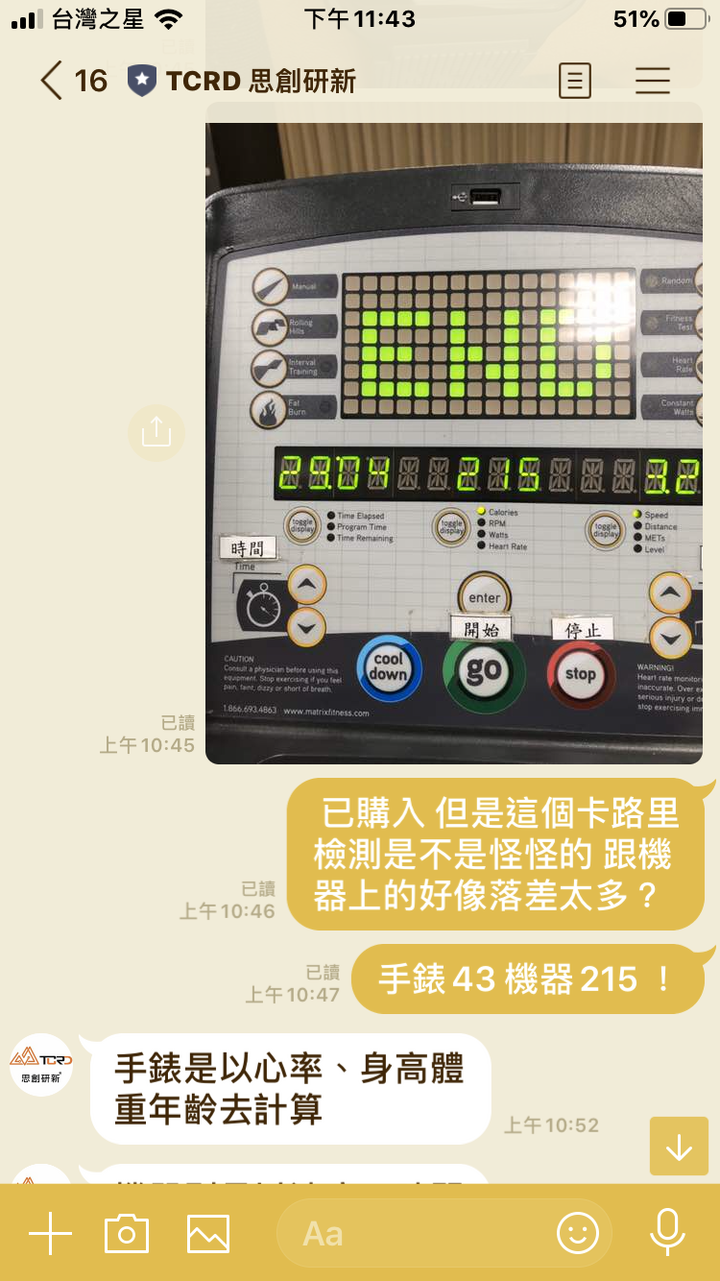Open the camera to take a photo

pos(127,1234)
